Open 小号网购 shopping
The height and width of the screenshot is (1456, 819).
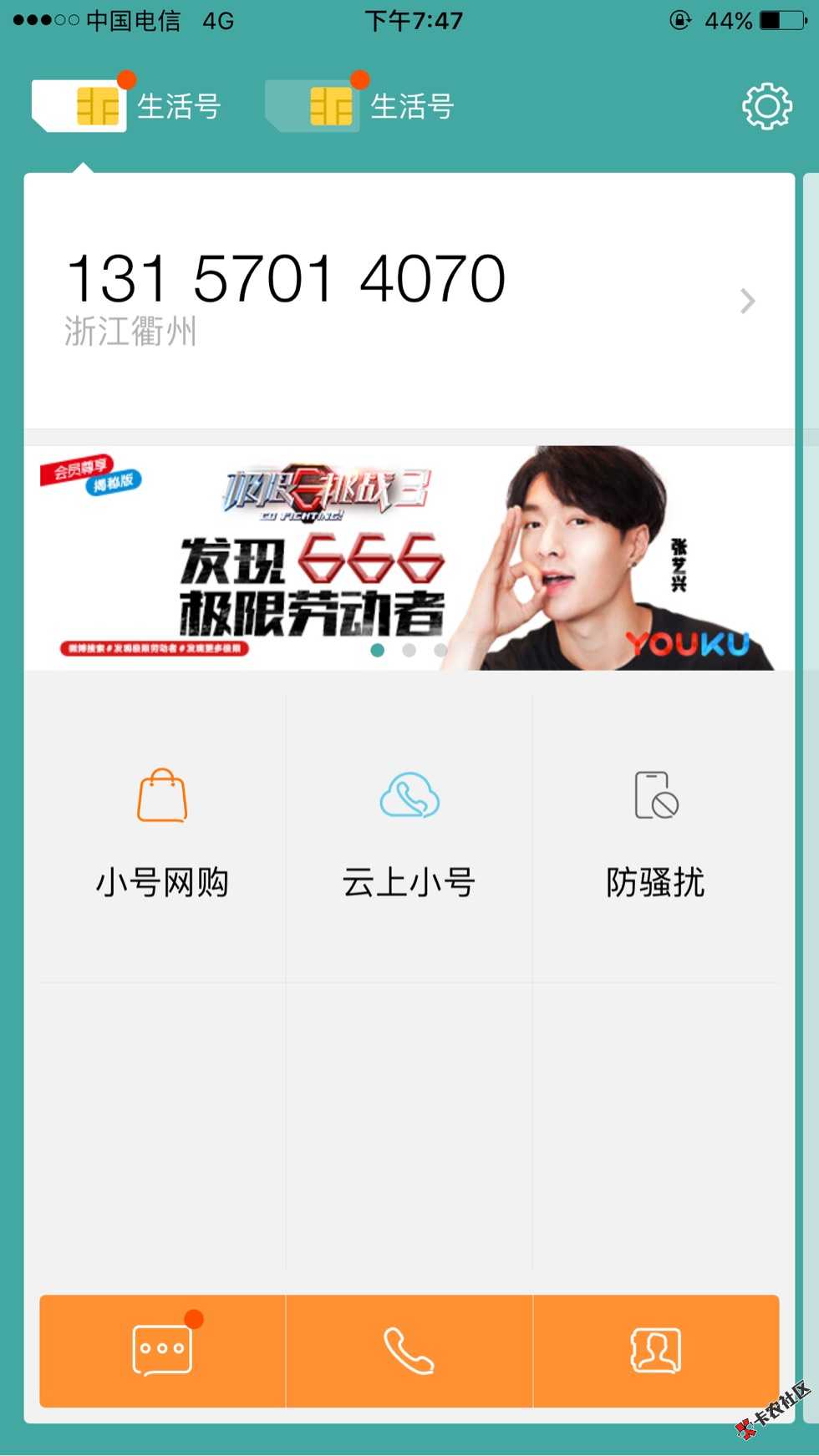point(162,835)
